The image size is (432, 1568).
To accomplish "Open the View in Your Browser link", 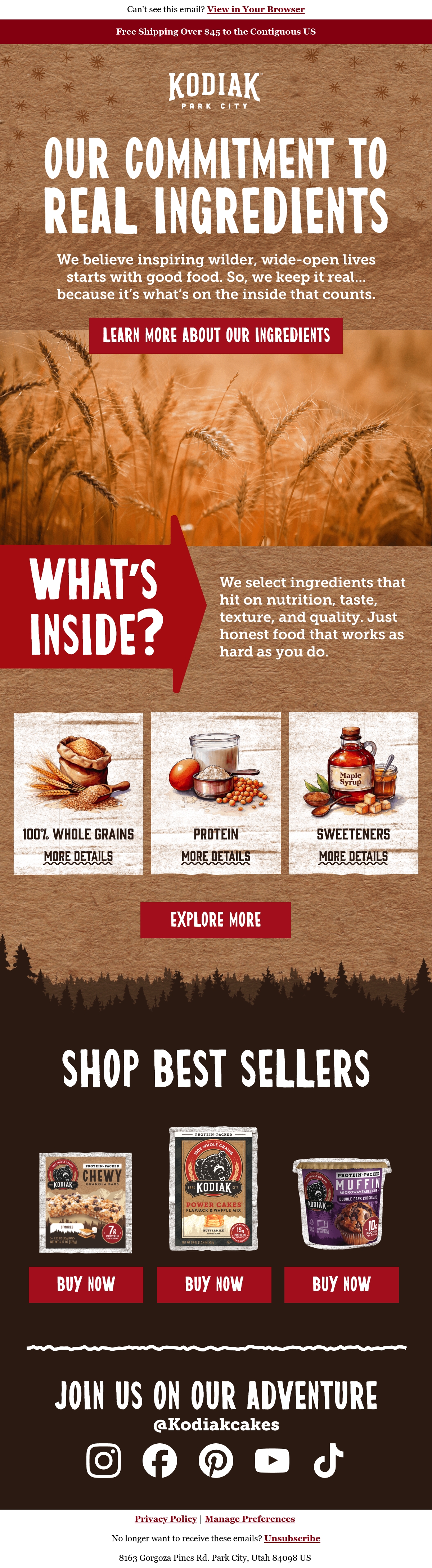I will (x=256, y=9).
